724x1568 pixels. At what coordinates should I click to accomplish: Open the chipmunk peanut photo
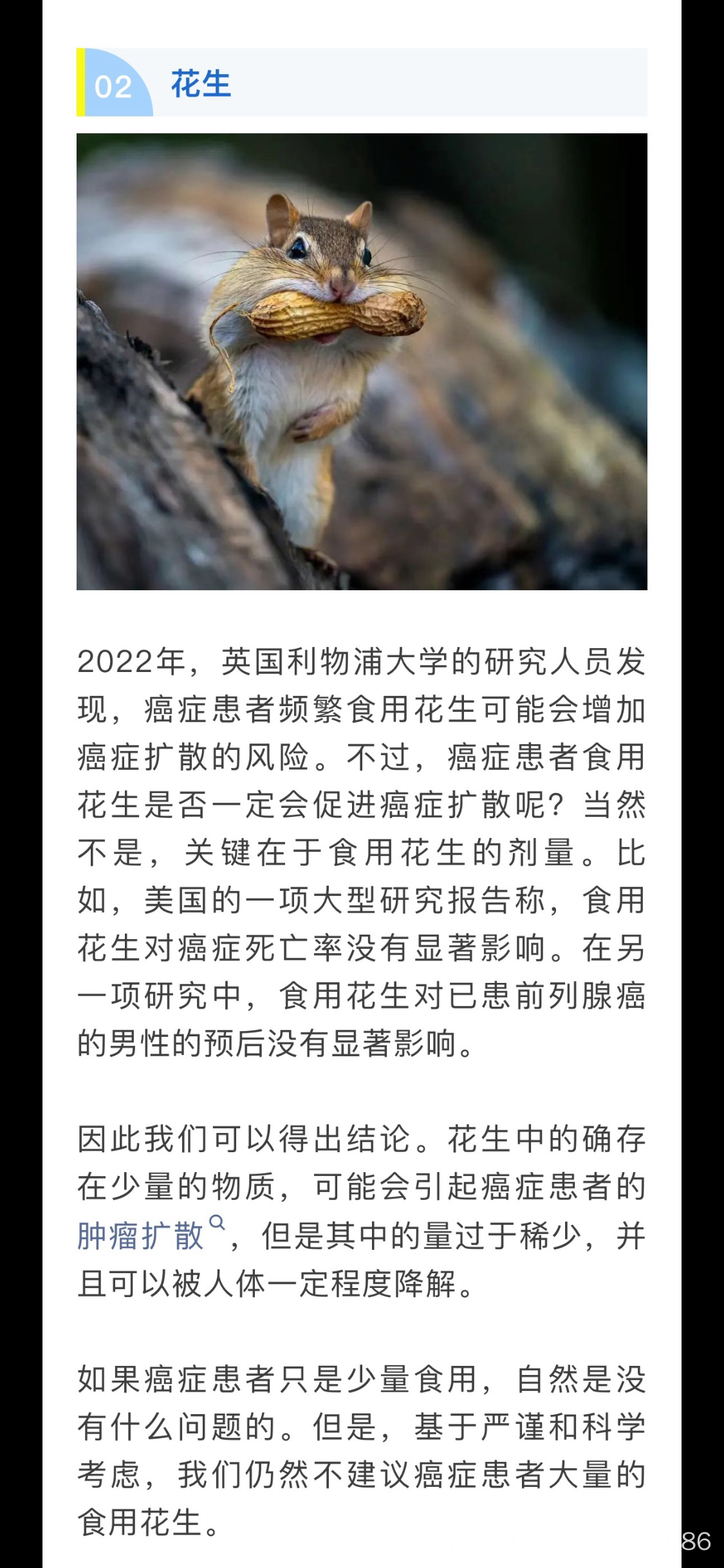point(362,361)
